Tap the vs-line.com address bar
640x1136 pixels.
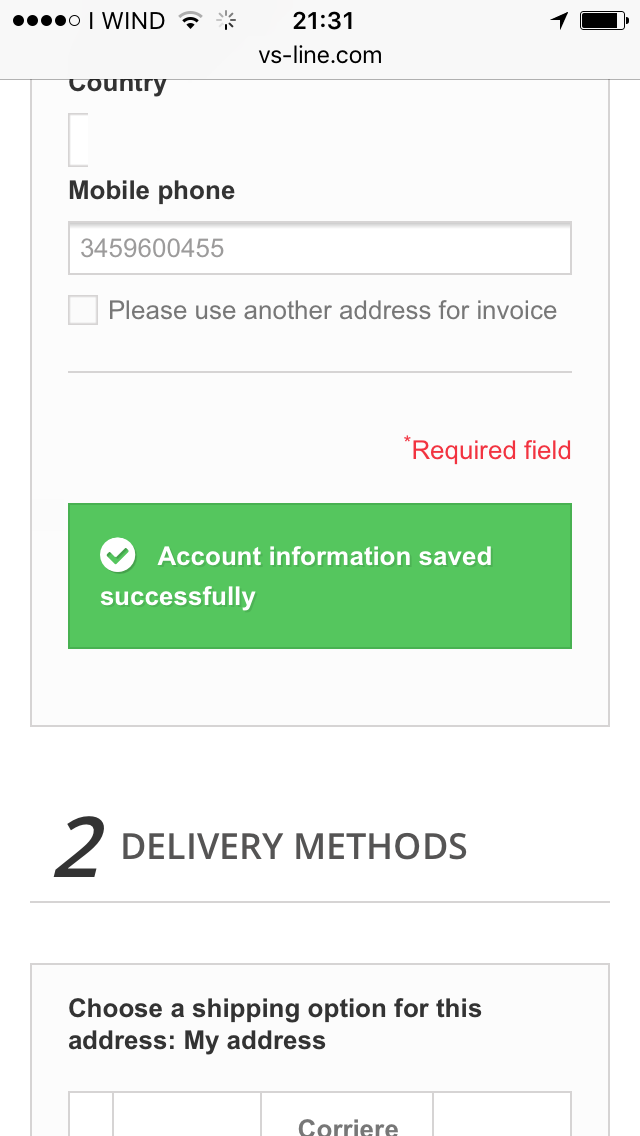(x=319, y=55)
